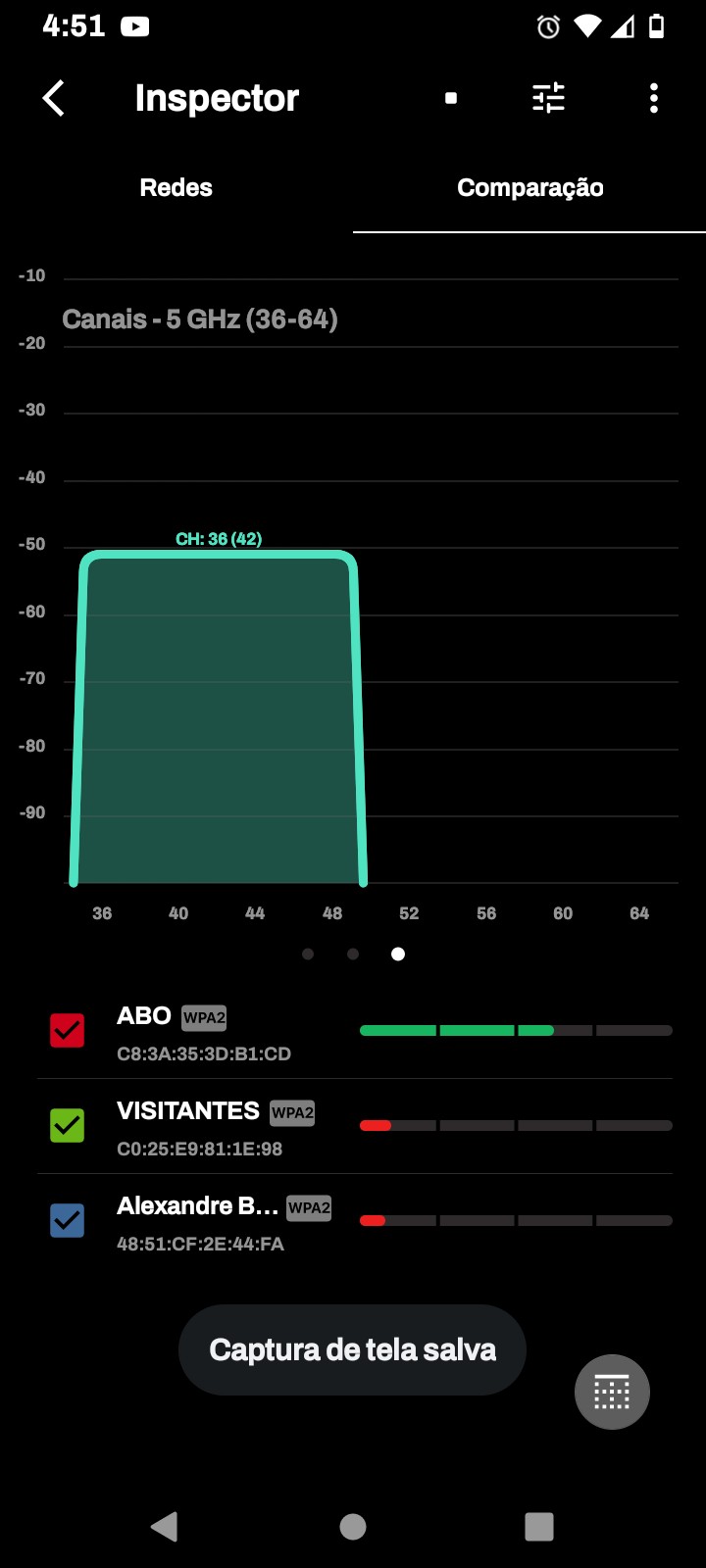The height and width of the screenshot is (1568, 706).
Task: Uncheck the Alexandre B... network checkbox
Action: pos(68,1220)
